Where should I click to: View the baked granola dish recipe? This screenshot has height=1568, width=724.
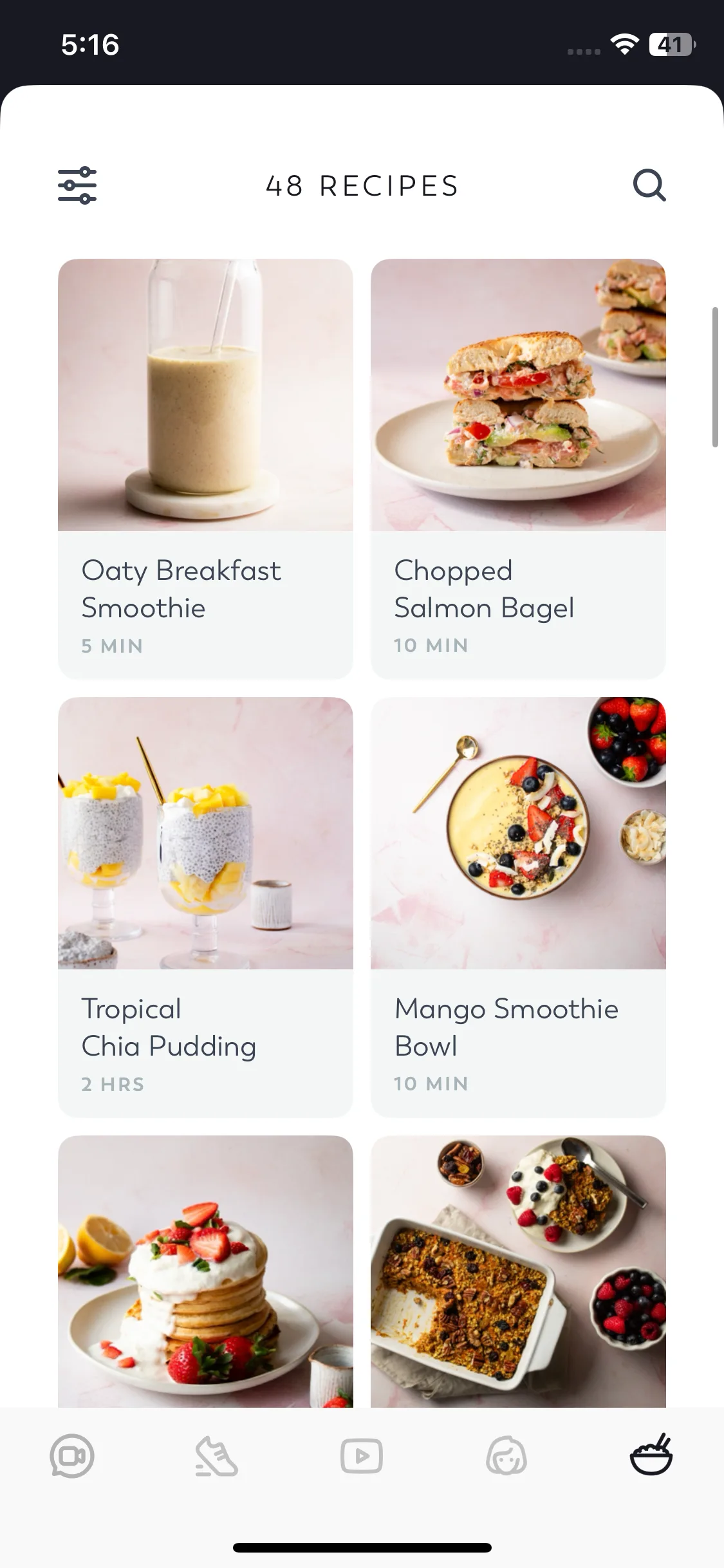518,1271
